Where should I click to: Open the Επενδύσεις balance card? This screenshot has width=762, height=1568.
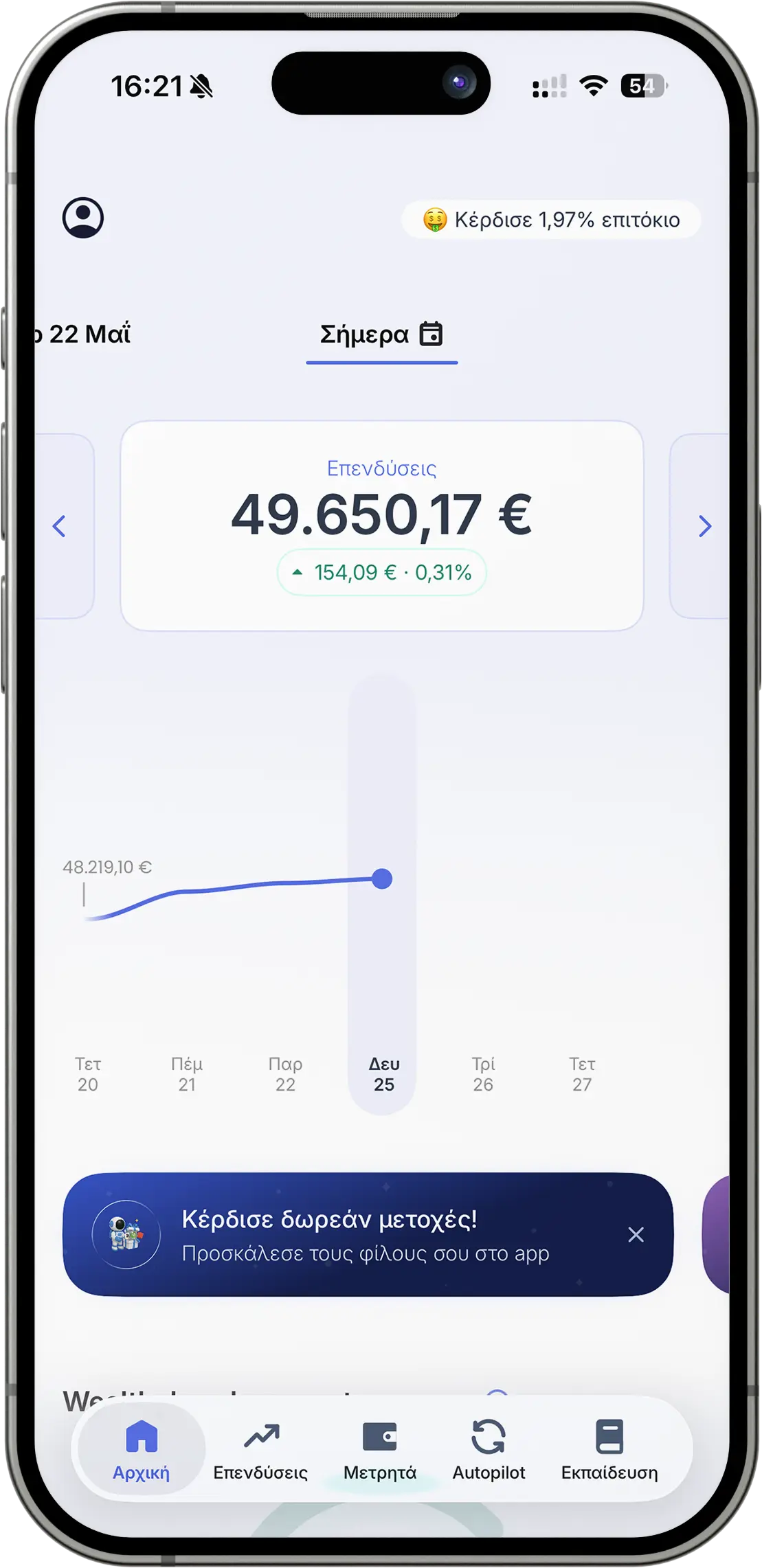[x=382, y=526]
